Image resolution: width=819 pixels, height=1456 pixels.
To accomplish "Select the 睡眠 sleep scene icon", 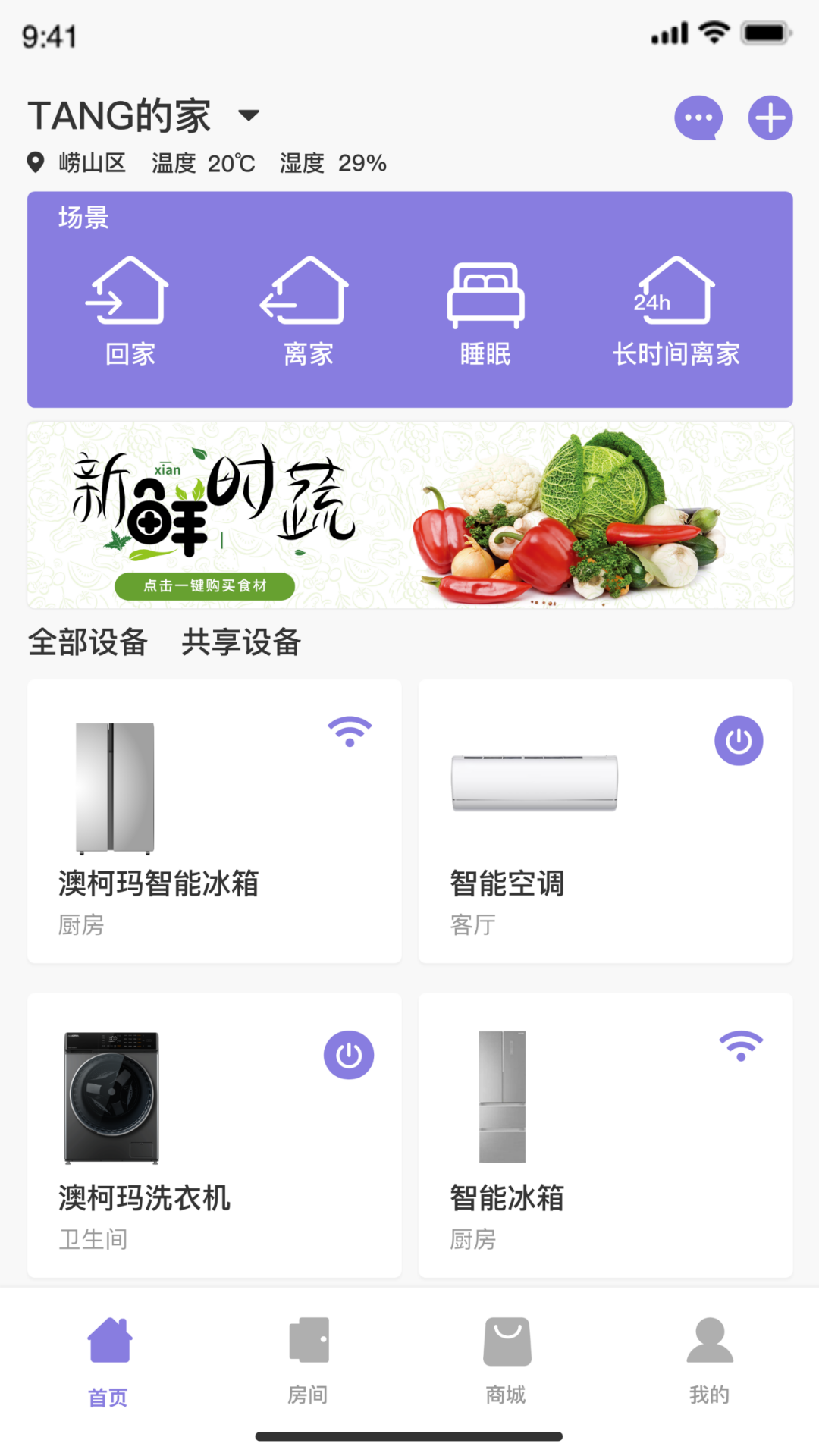I will (x=485, y=290).
